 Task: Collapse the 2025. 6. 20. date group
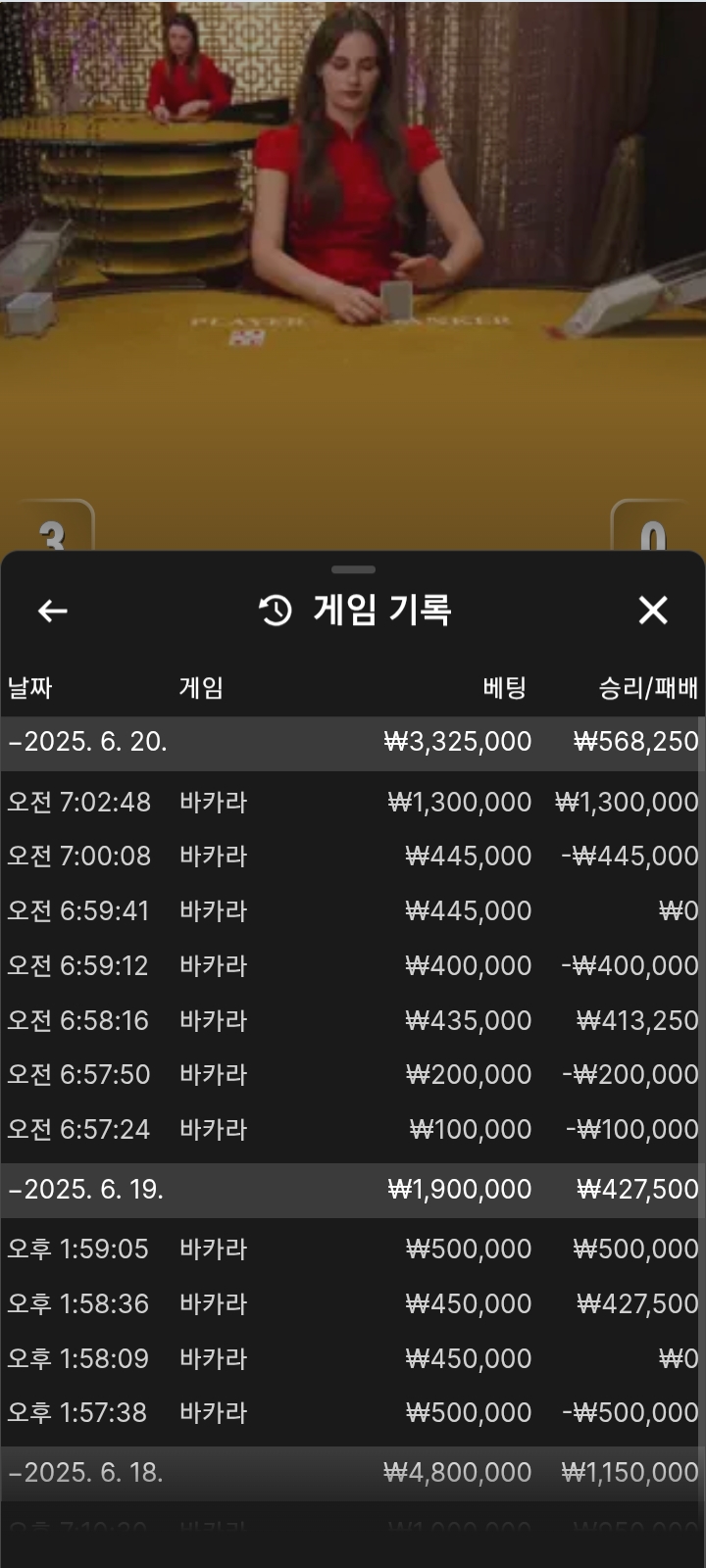coord(353,742)
